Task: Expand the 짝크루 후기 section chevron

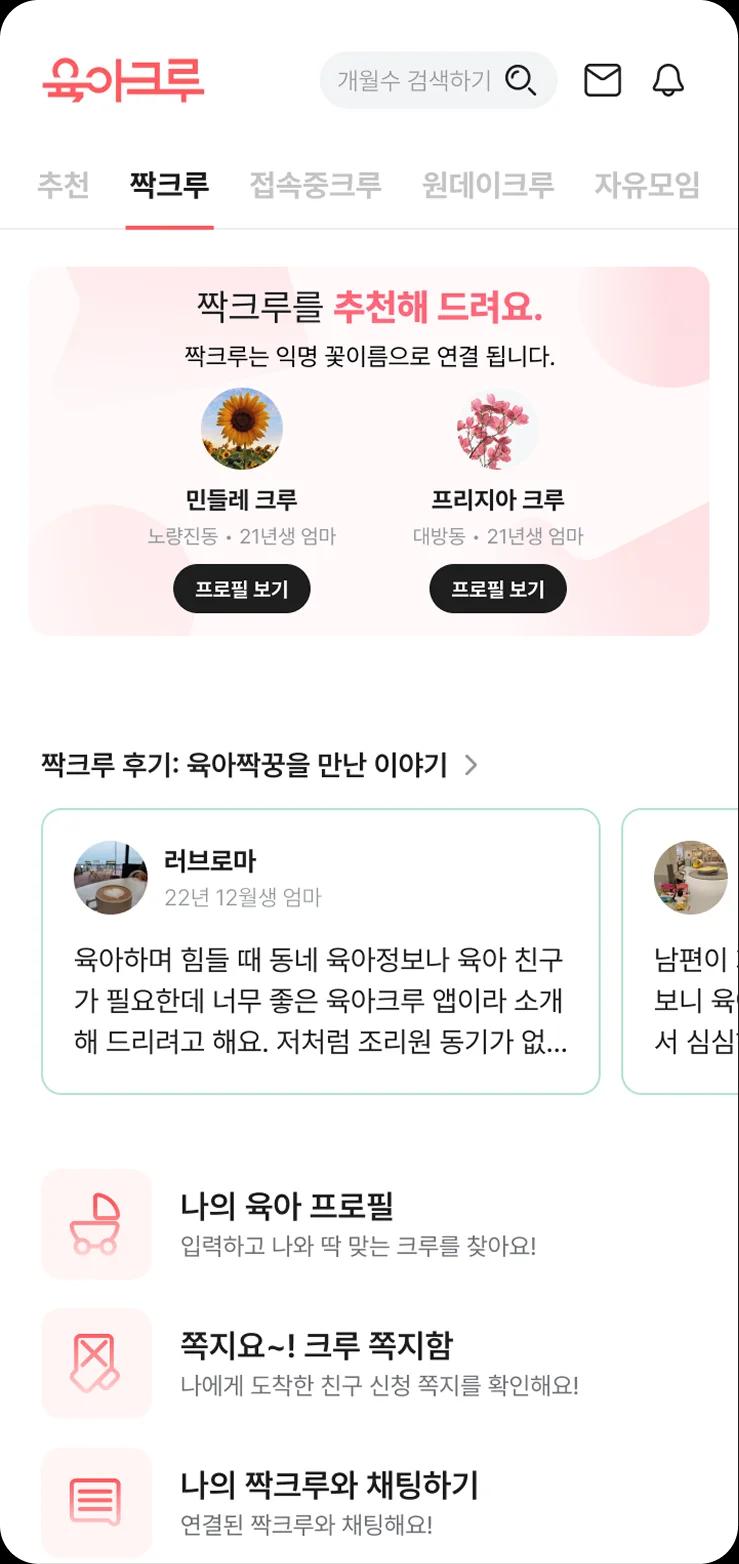Action: coord(470,765)
